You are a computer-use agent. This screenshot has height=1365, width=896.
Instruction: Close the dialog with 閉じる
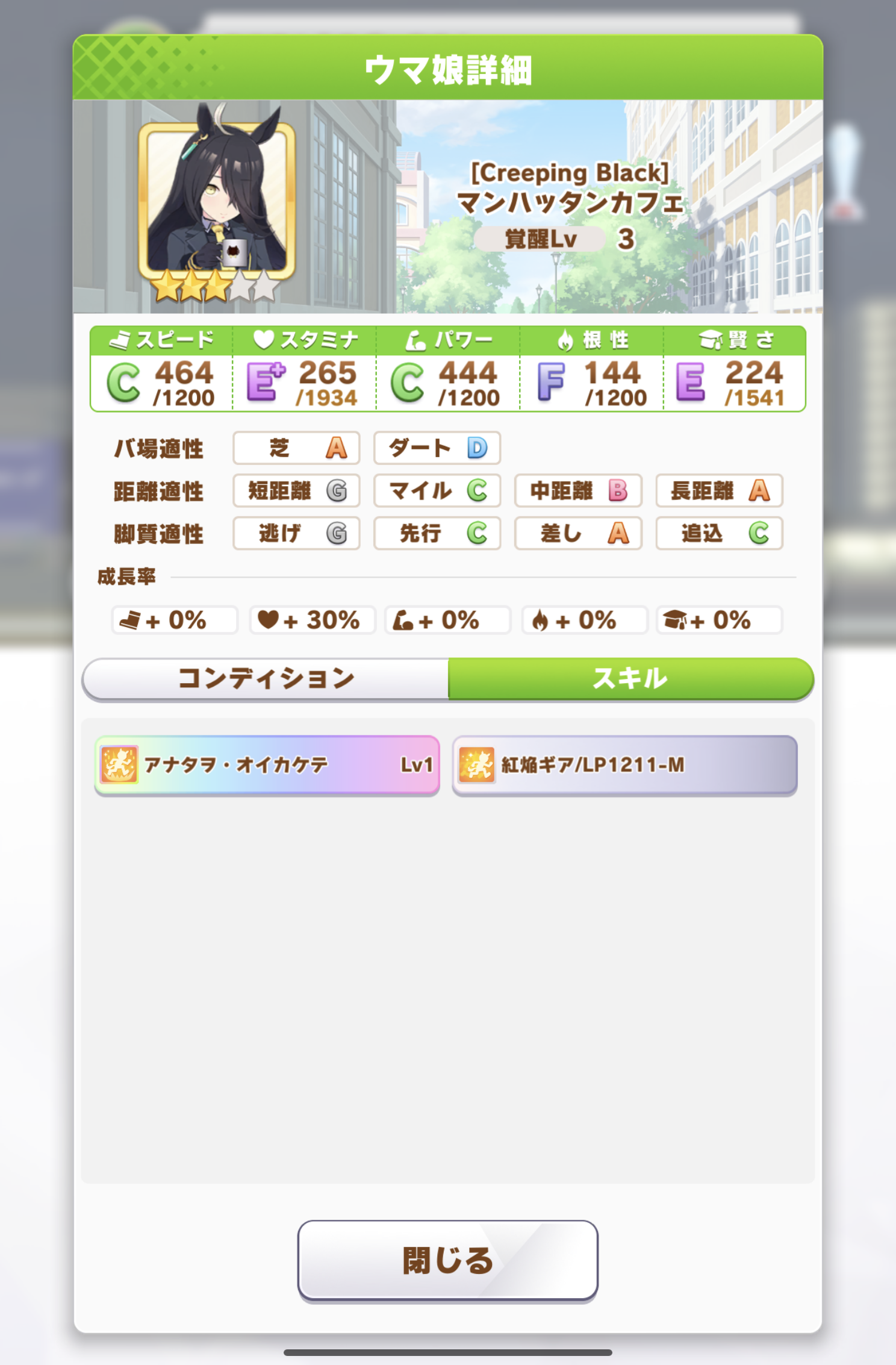pyautogui.click(x=447, y=1260)
